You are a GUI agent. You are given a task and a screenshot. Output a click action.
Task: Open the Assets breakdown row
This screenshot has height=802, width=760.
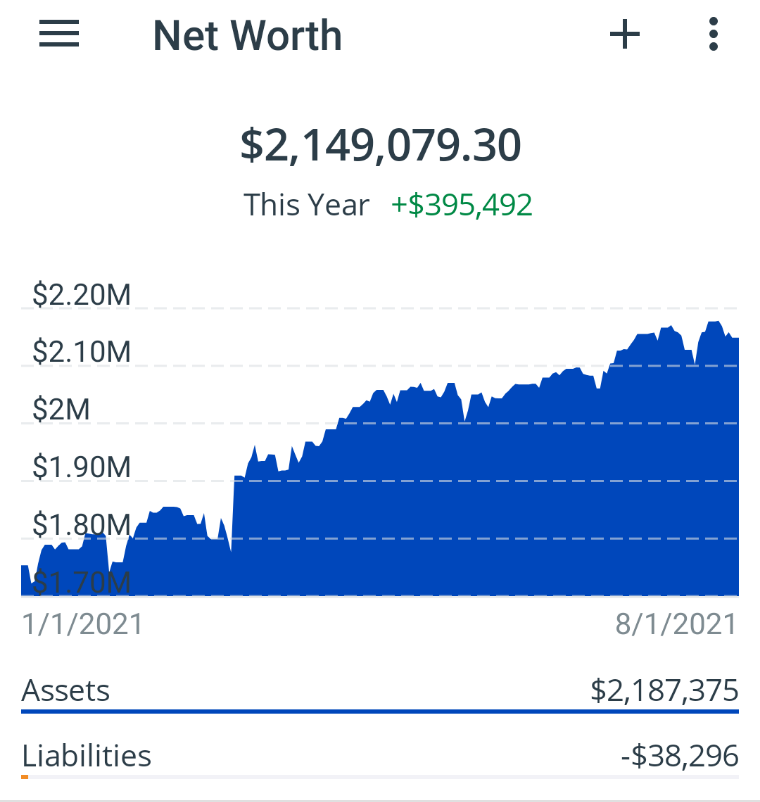380,690
